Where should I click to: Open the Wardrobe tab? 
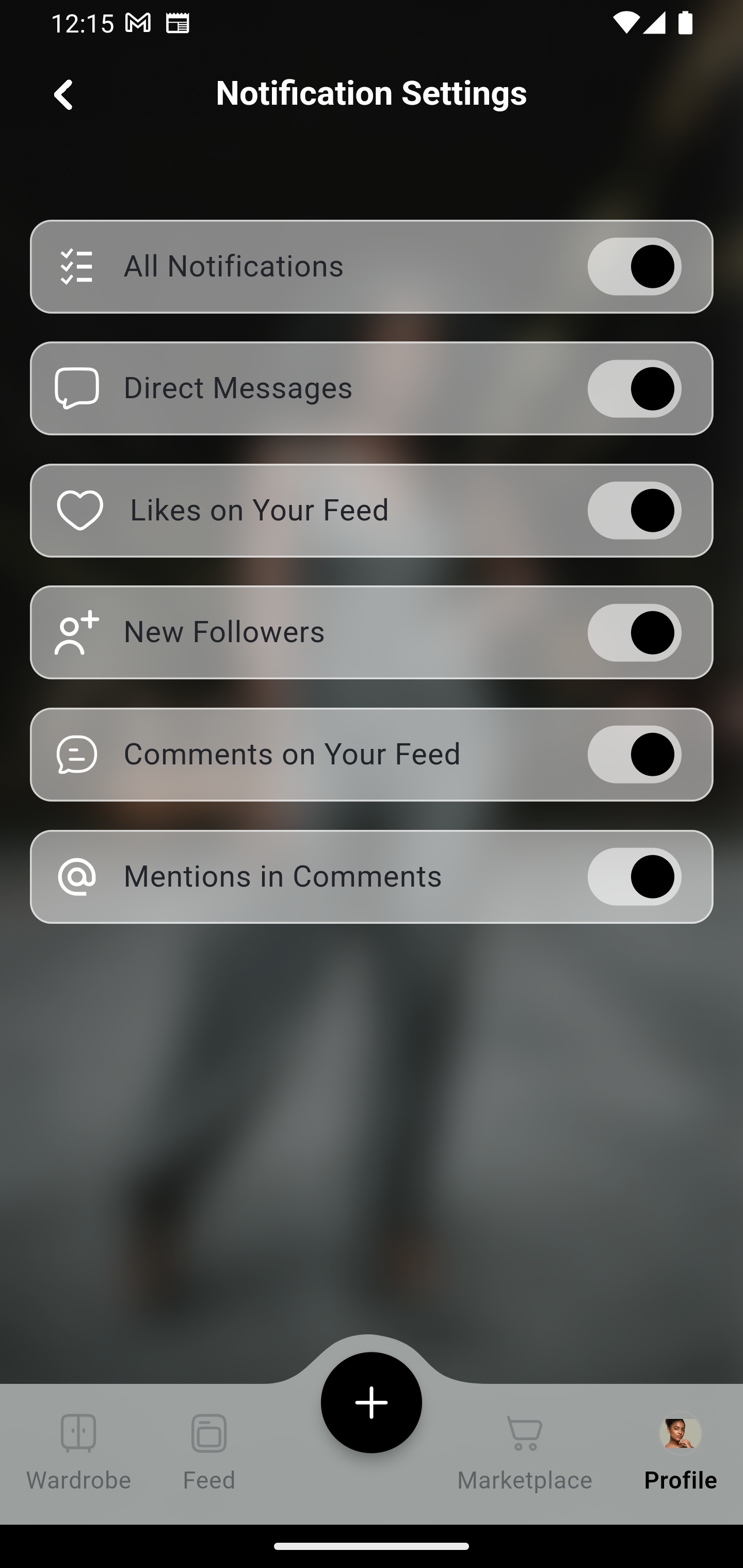(78, 1452)
